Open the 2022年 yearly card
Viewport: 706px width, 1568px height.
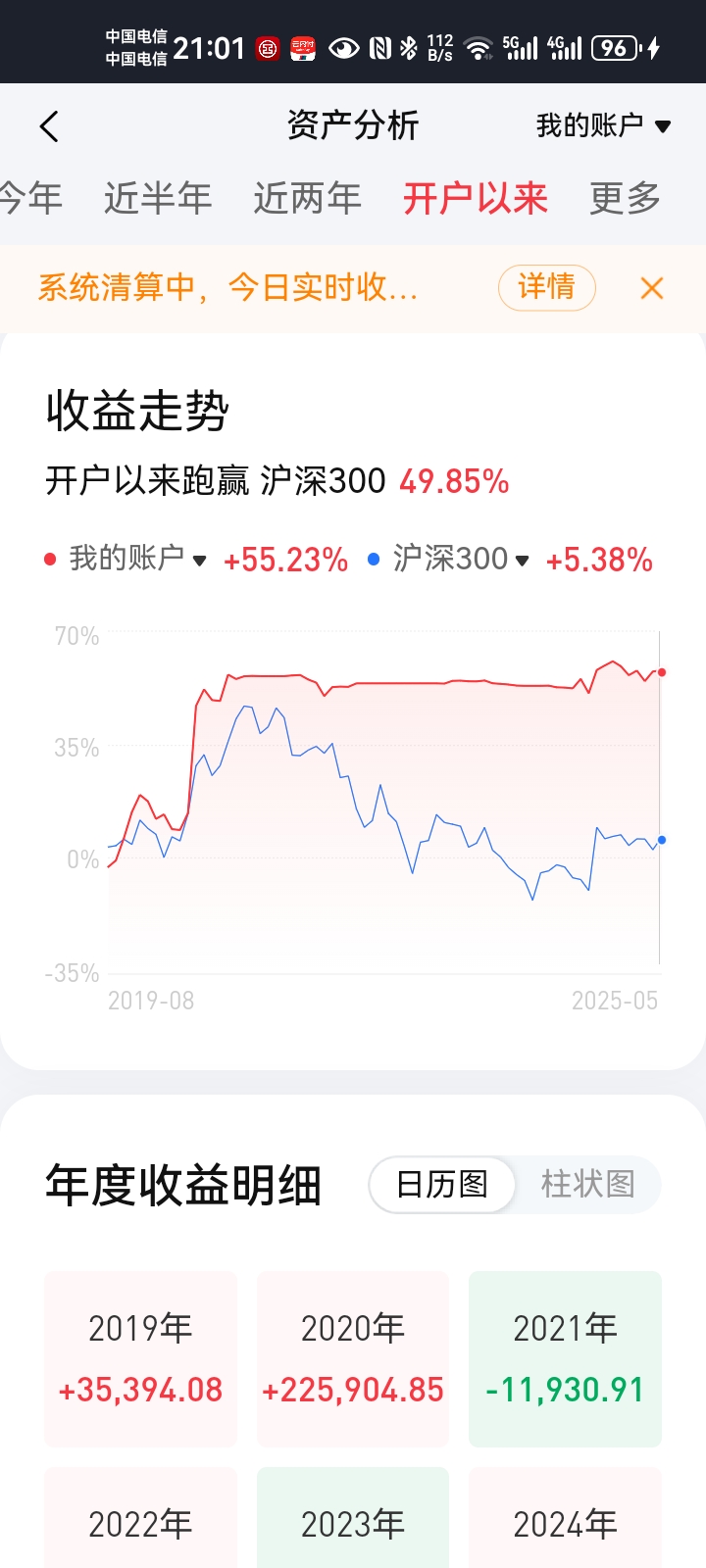[140, 1522]
